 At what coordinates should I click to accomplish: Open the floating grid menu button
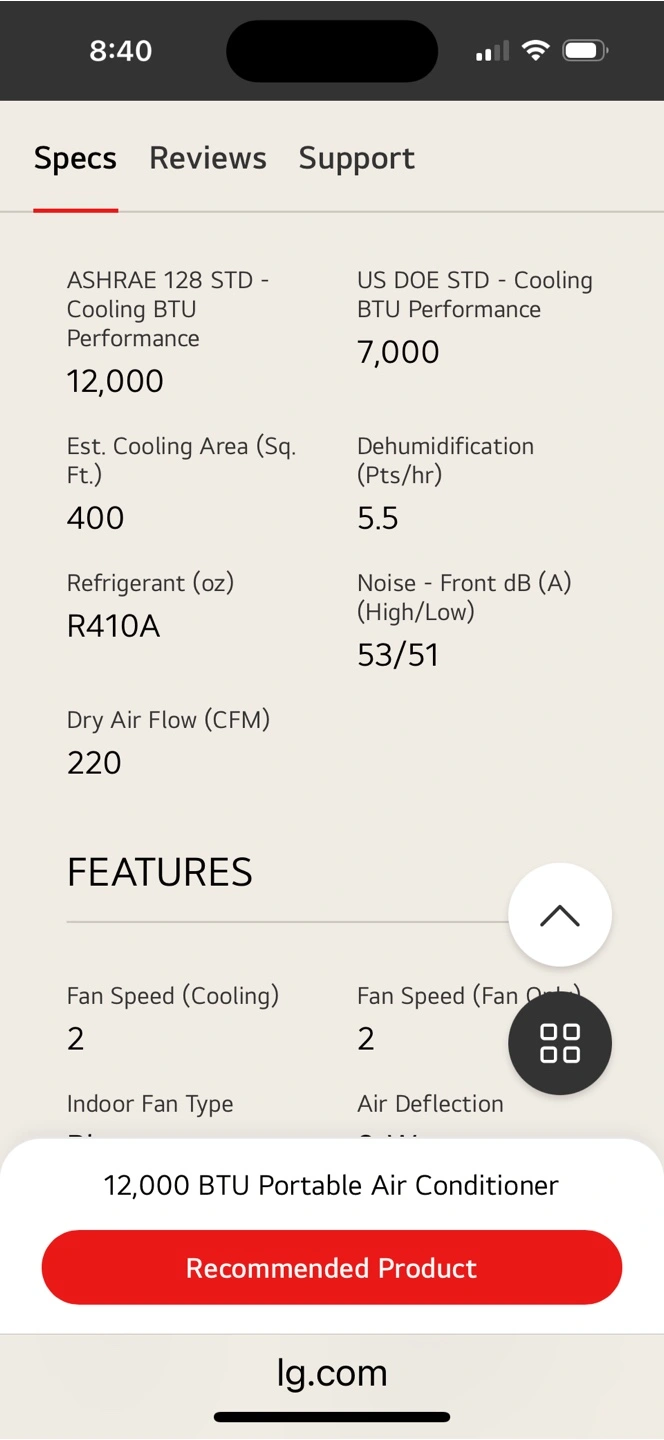(560, 1043)
